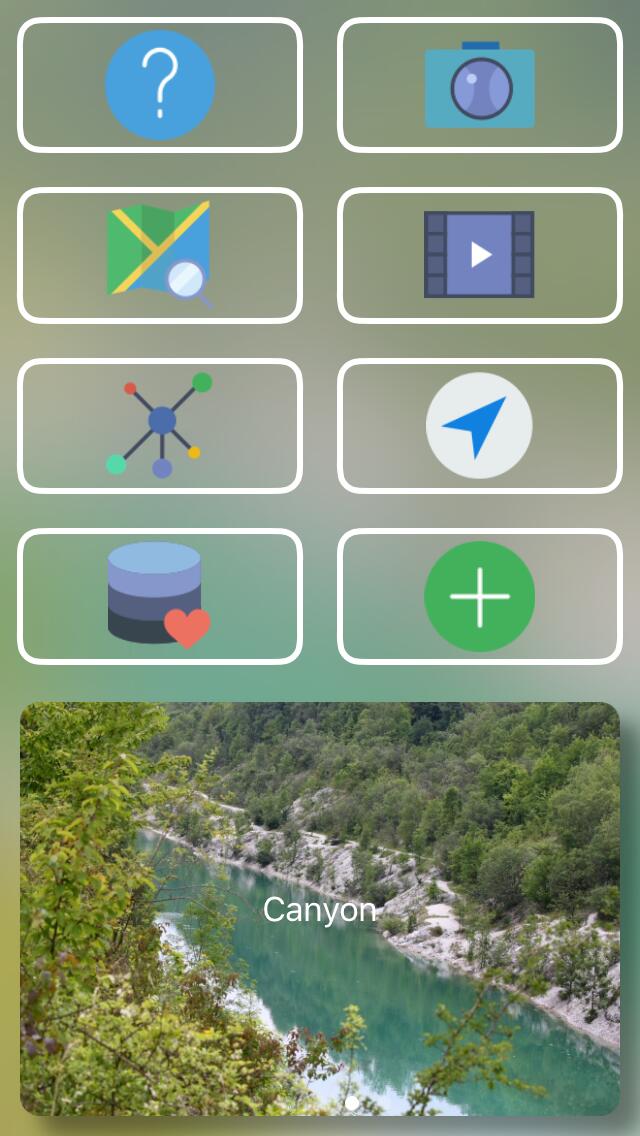
Task: Open the Canyon photo card
Action: [x=320, y=908]
